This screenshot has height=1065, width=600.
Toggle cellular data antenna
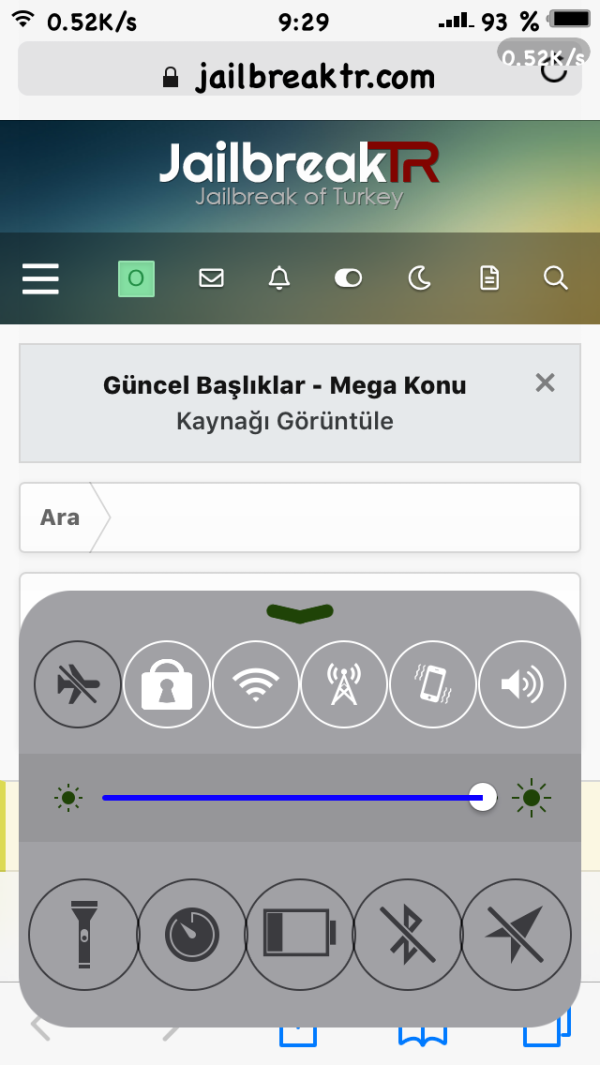coord(344,685)
